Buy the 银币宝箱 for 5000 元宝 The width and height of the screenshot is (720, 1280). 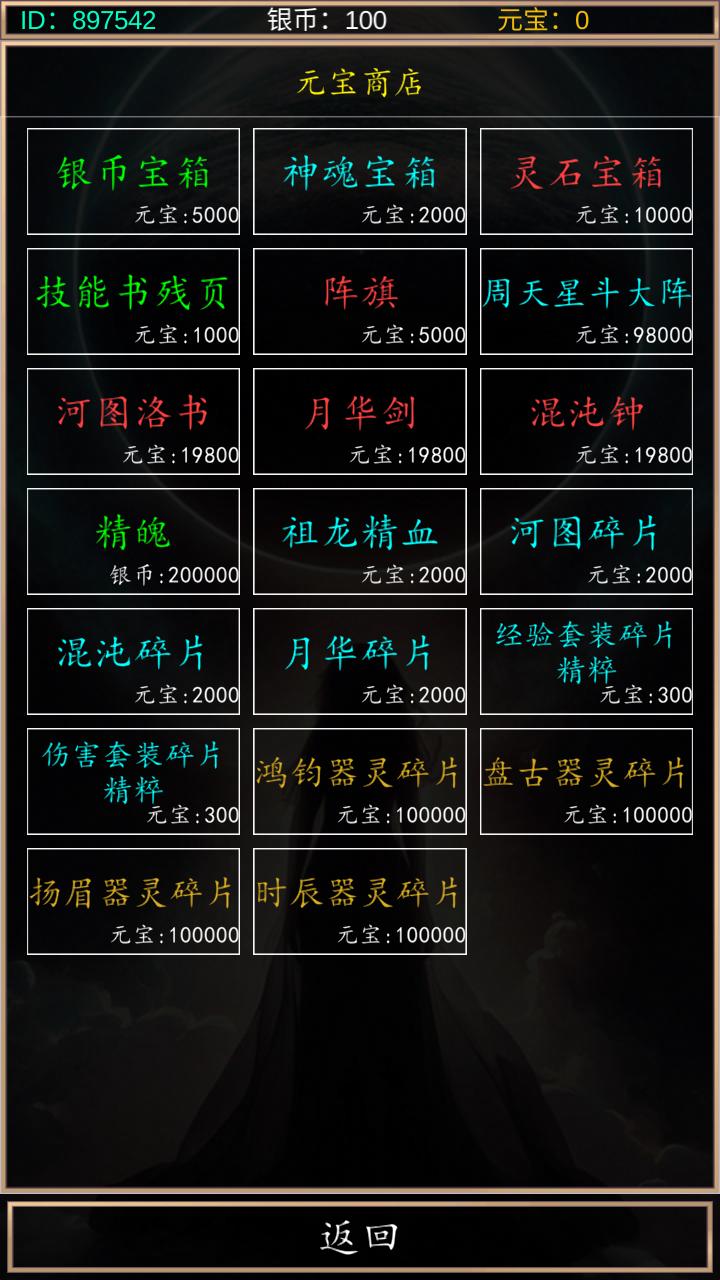(133, 181)
